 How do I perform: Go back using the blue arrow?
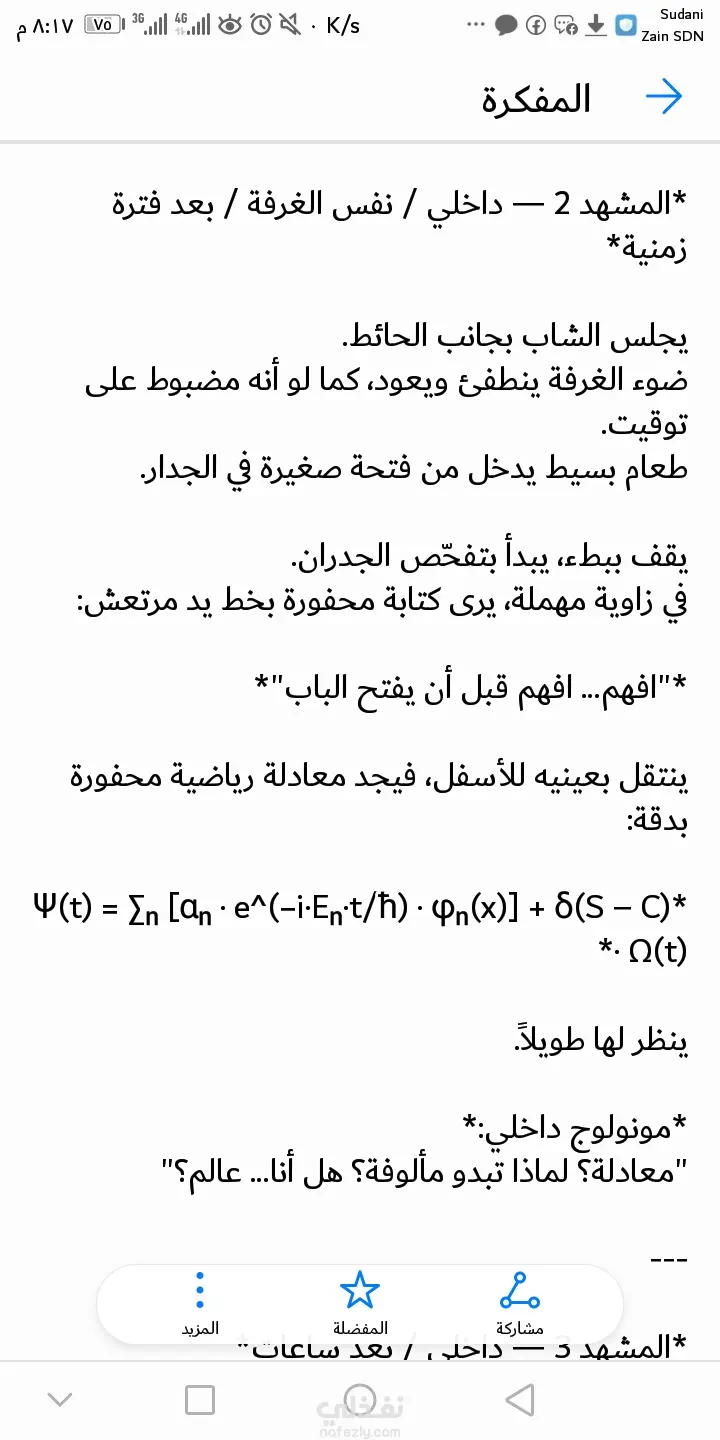point(663,97)
